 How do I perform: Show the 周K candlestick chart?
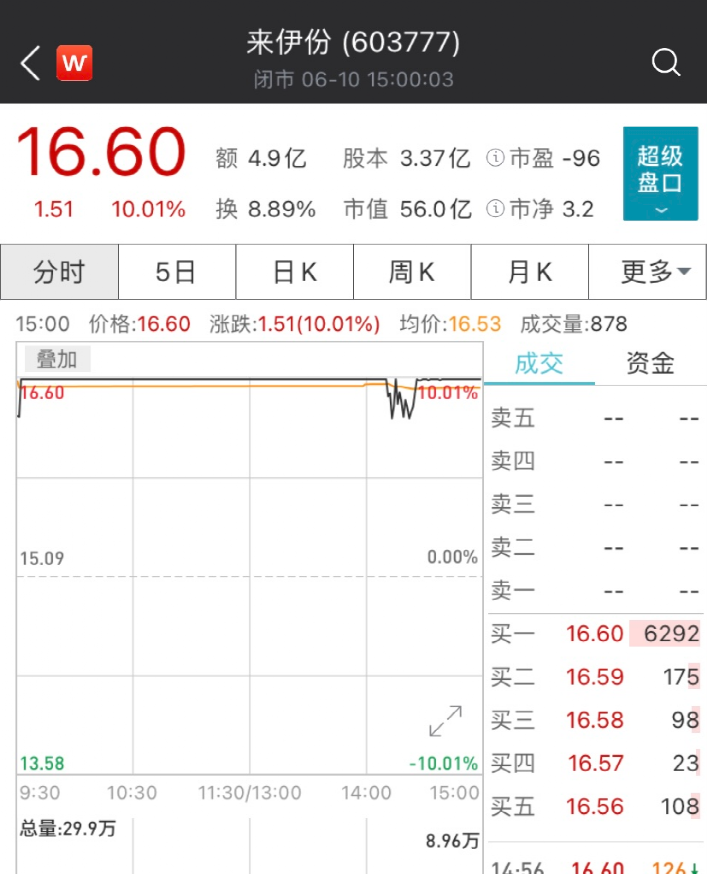[x=411, y=272]
